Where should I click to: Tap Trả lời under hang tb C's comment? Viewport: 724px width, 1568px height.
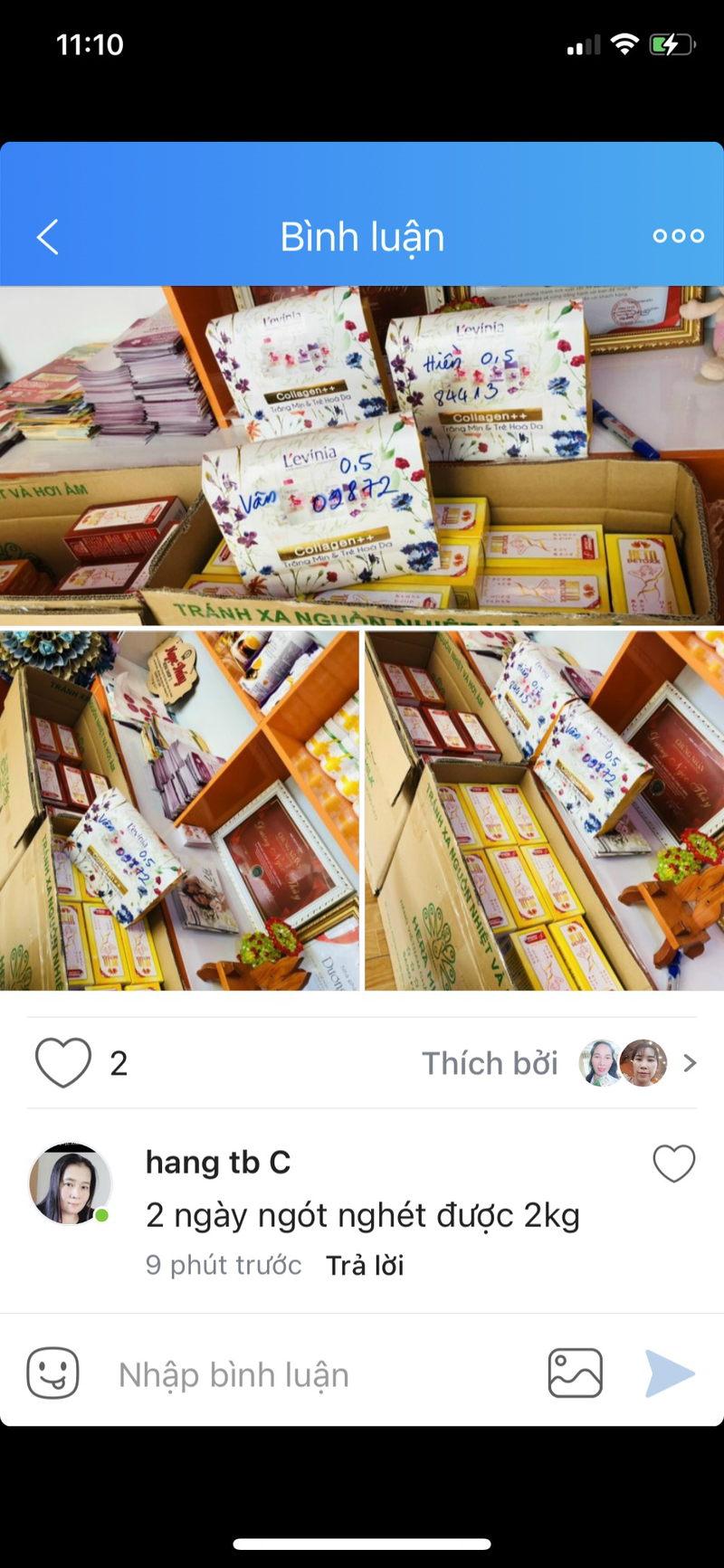click(x=365, y=1265)
